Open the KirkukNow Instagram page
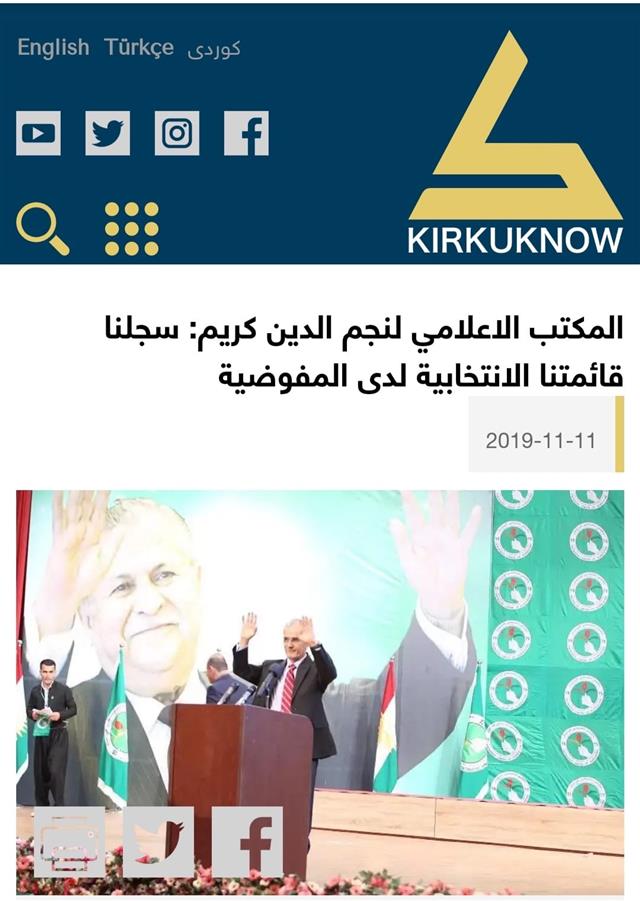This screenshot has height=901, width=640. [177, 133]
